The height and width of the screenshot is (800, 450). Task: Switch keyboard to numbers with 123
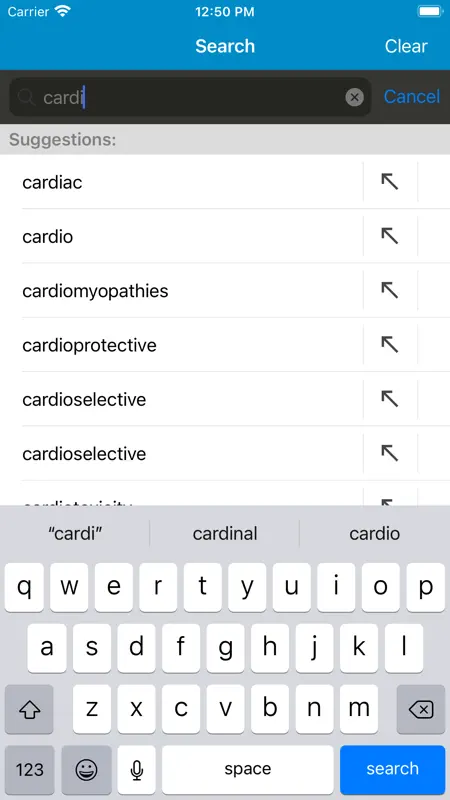pos(30,769)
